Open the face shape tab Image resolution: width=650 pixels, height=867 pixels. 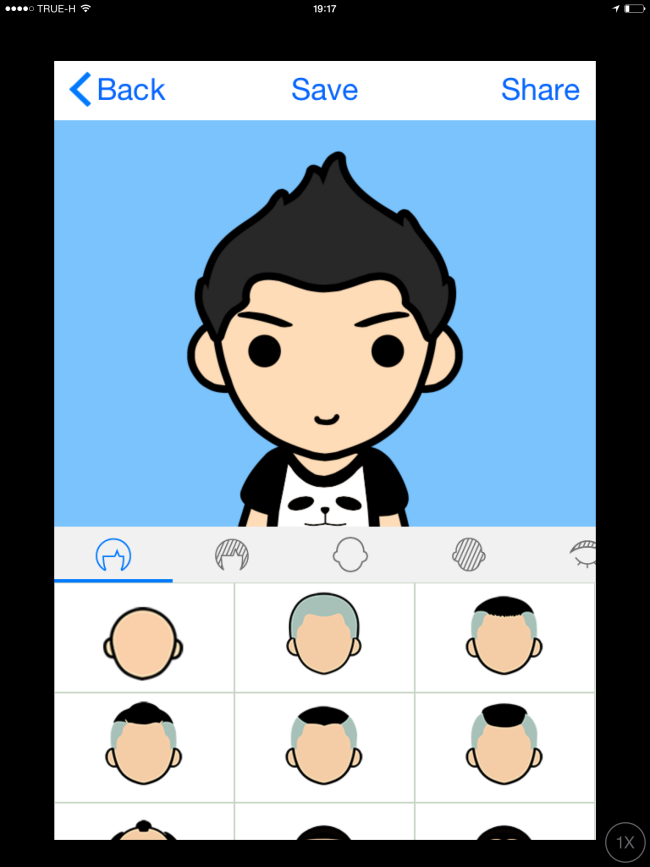(350, 554)
